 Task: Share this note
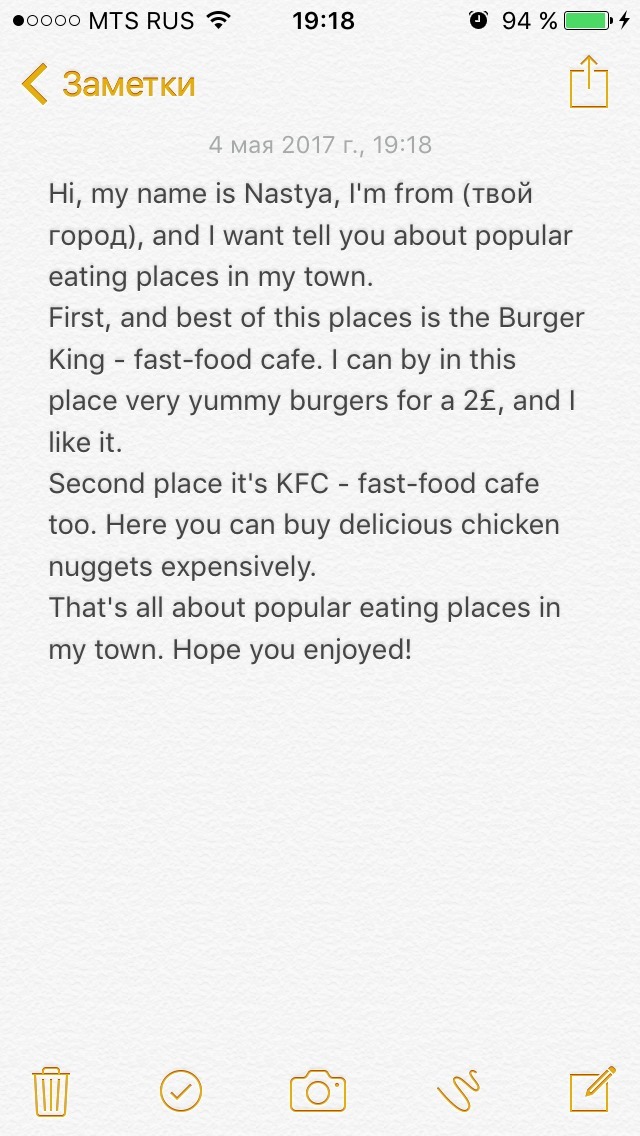[x=589, y=81]
